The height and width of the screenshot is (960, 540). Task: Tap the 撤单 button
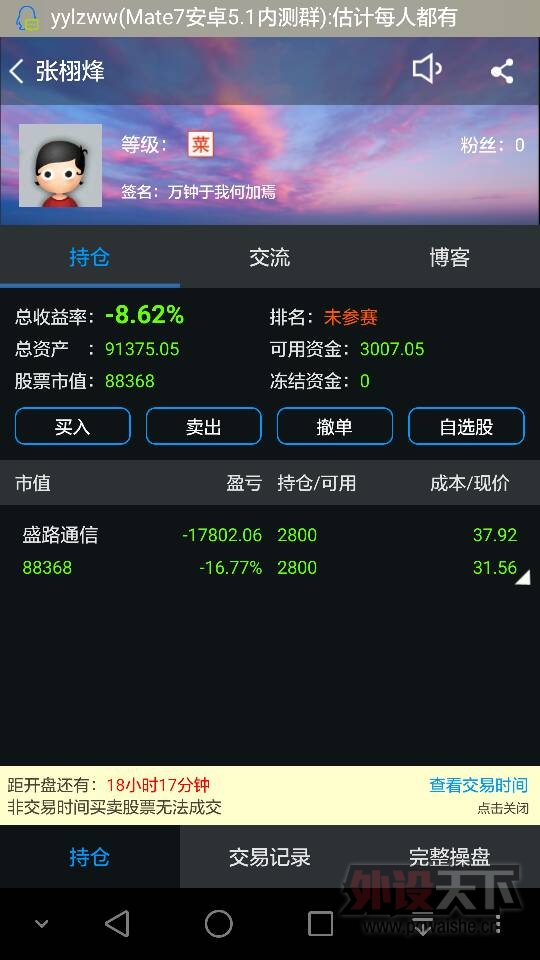click(x=335, y=426)
